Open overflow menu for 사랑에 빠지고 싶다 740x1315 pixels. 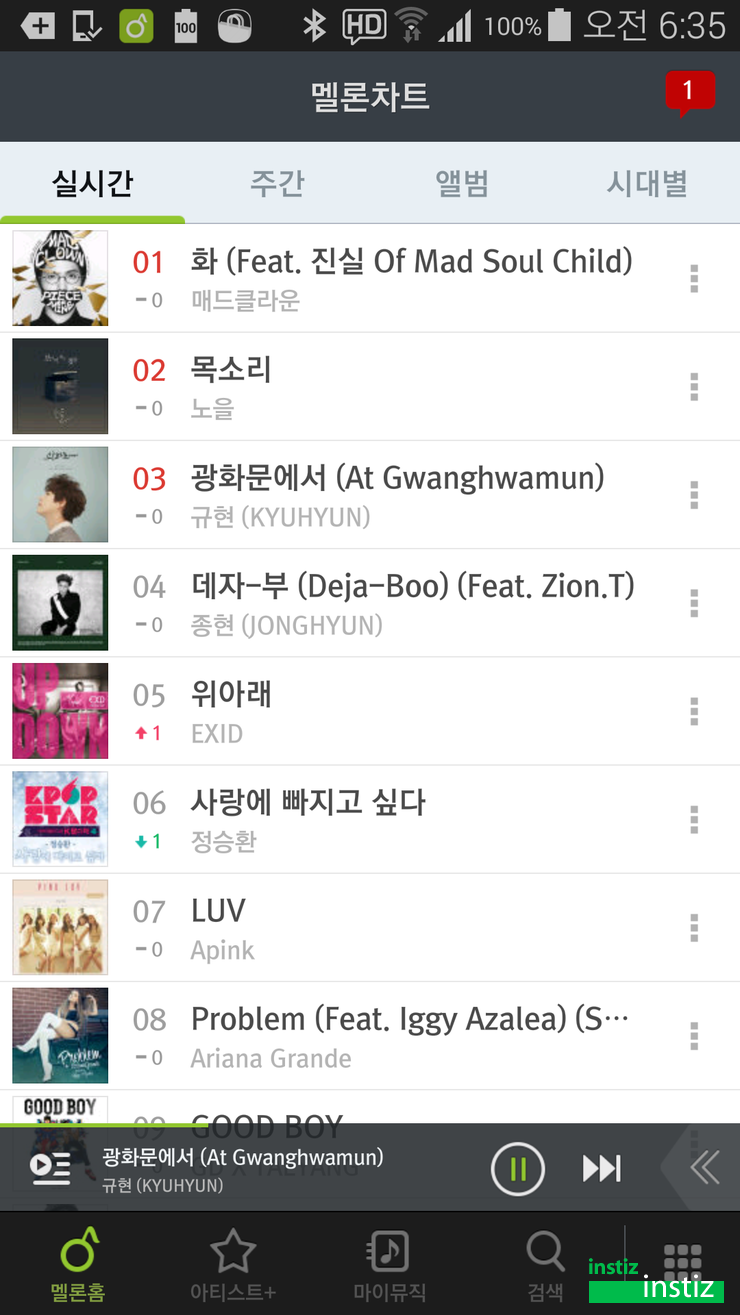(x=694, y=820)
